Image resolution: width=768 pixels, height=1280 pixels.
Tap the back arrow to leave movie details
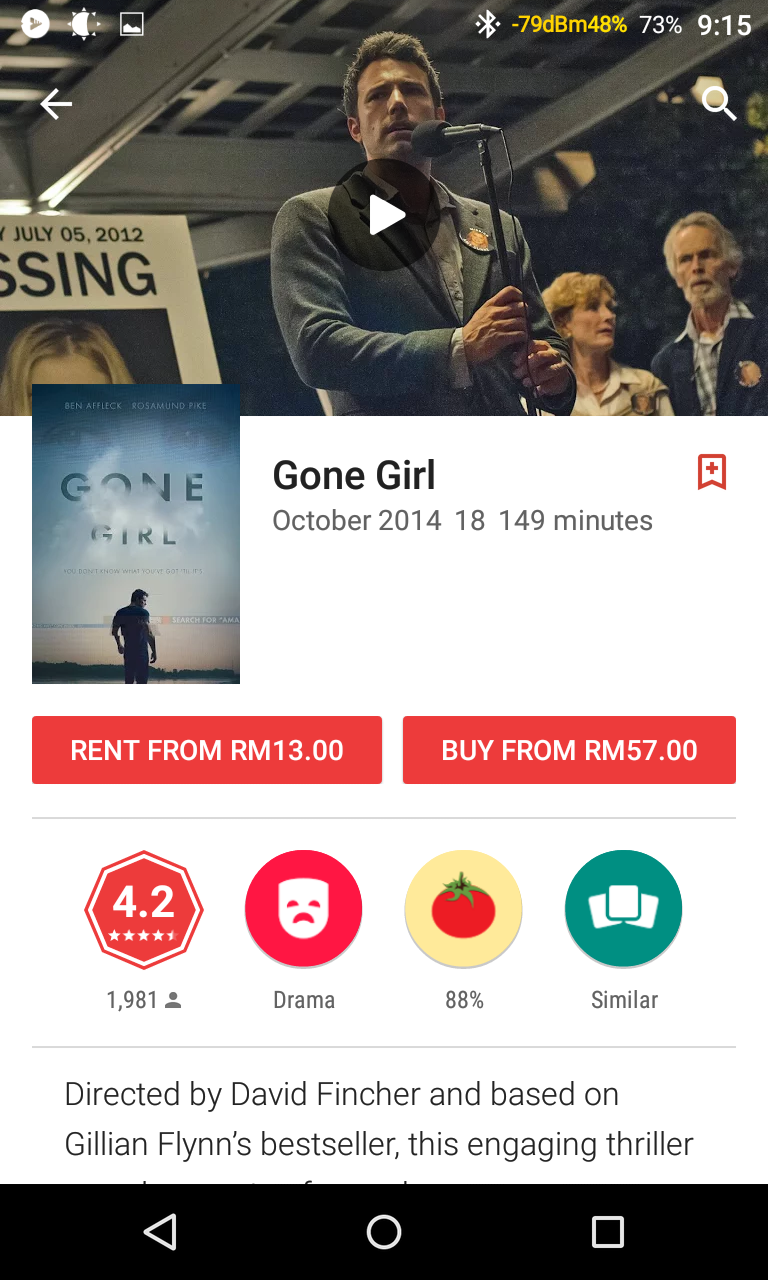coord(55,103)
